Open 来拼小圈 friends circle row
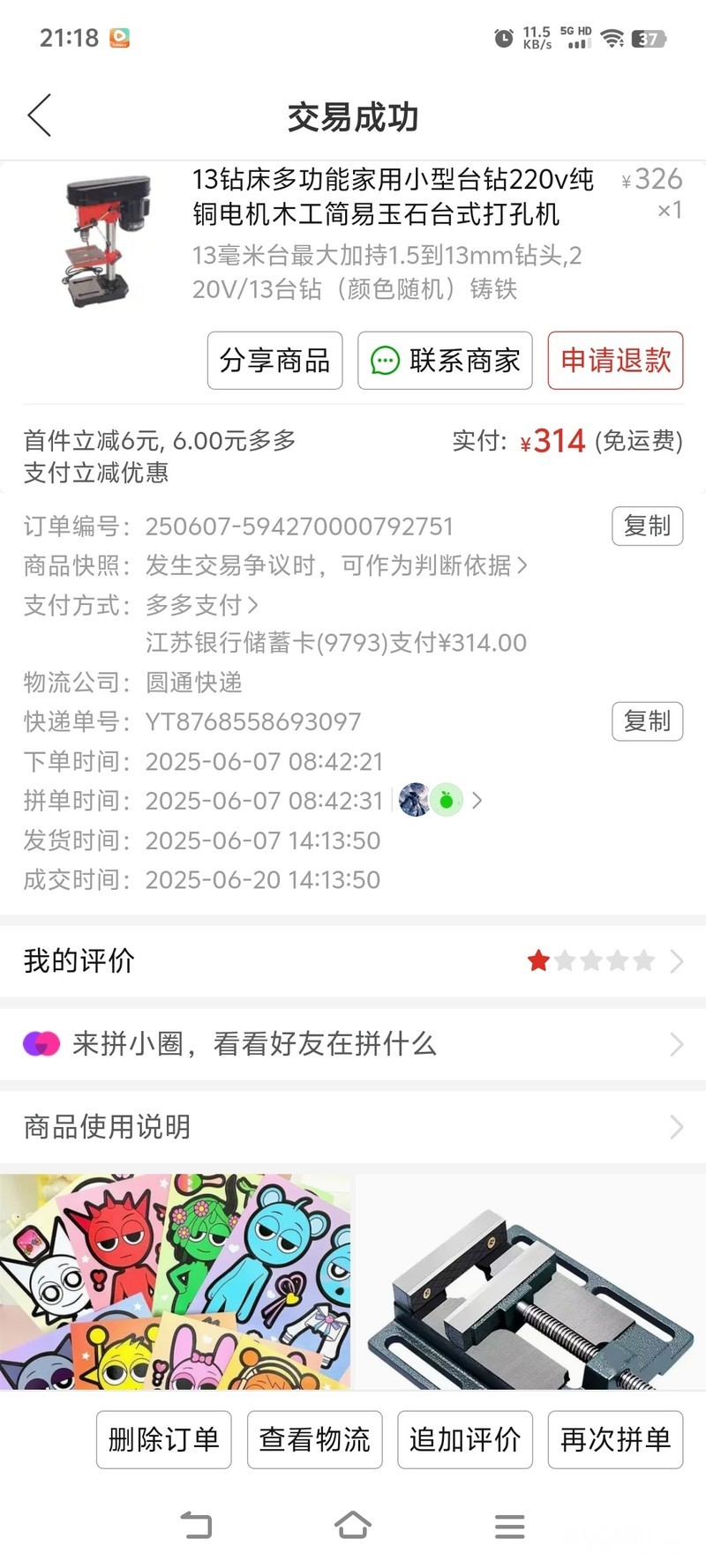The image size is (706, 1568). (353, 1044)
